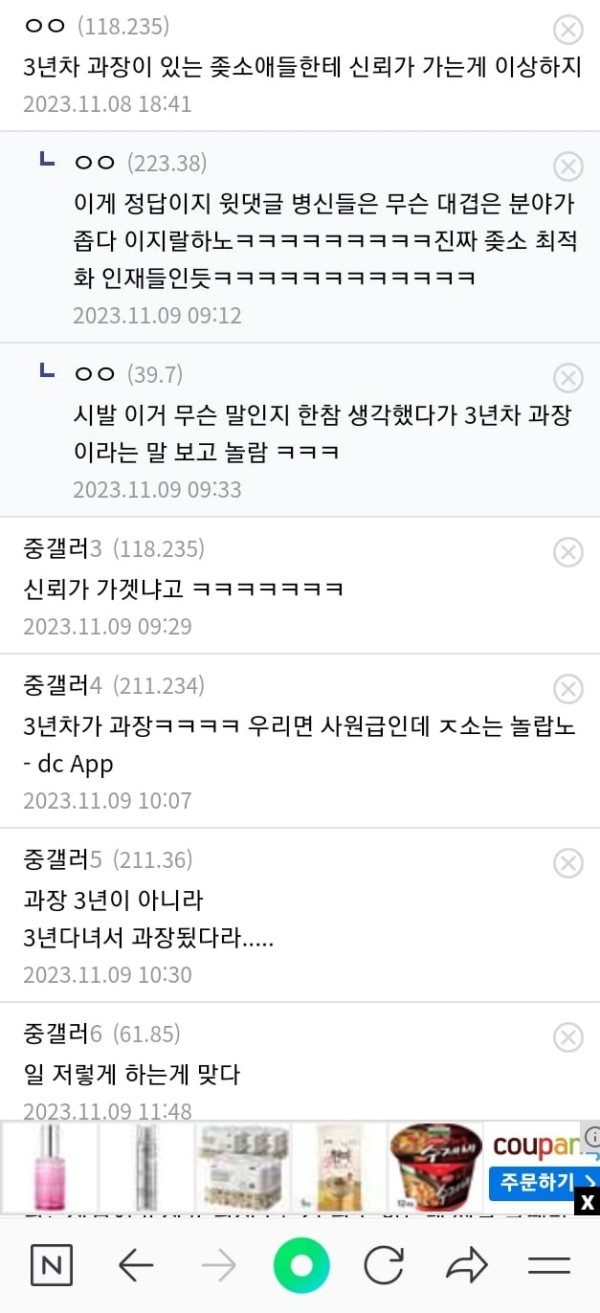Tap the X icon on 중갤러6's comment
Viewport: 600px width, 1313px height.
568,1037
